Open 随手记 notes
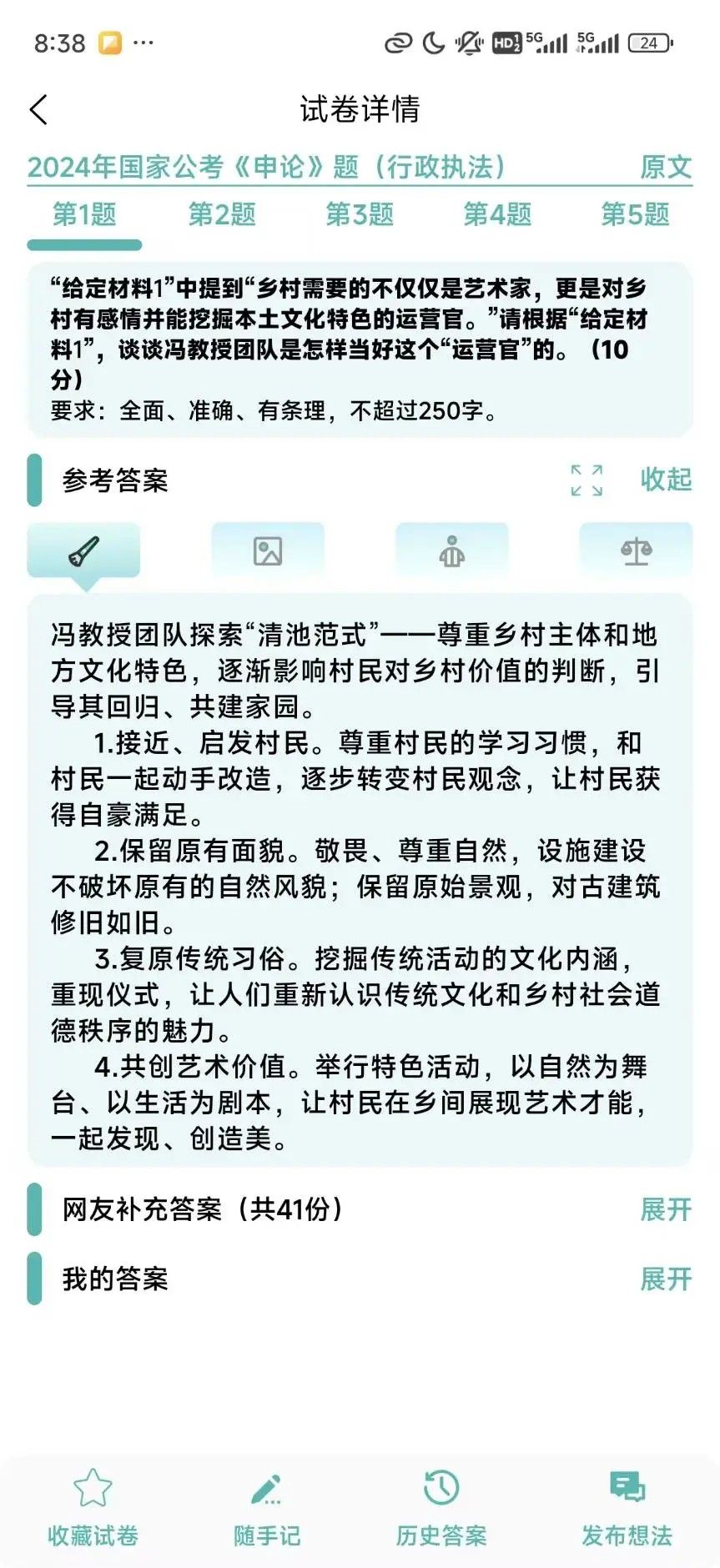The image size is (720, 1568). (267, 1506)
